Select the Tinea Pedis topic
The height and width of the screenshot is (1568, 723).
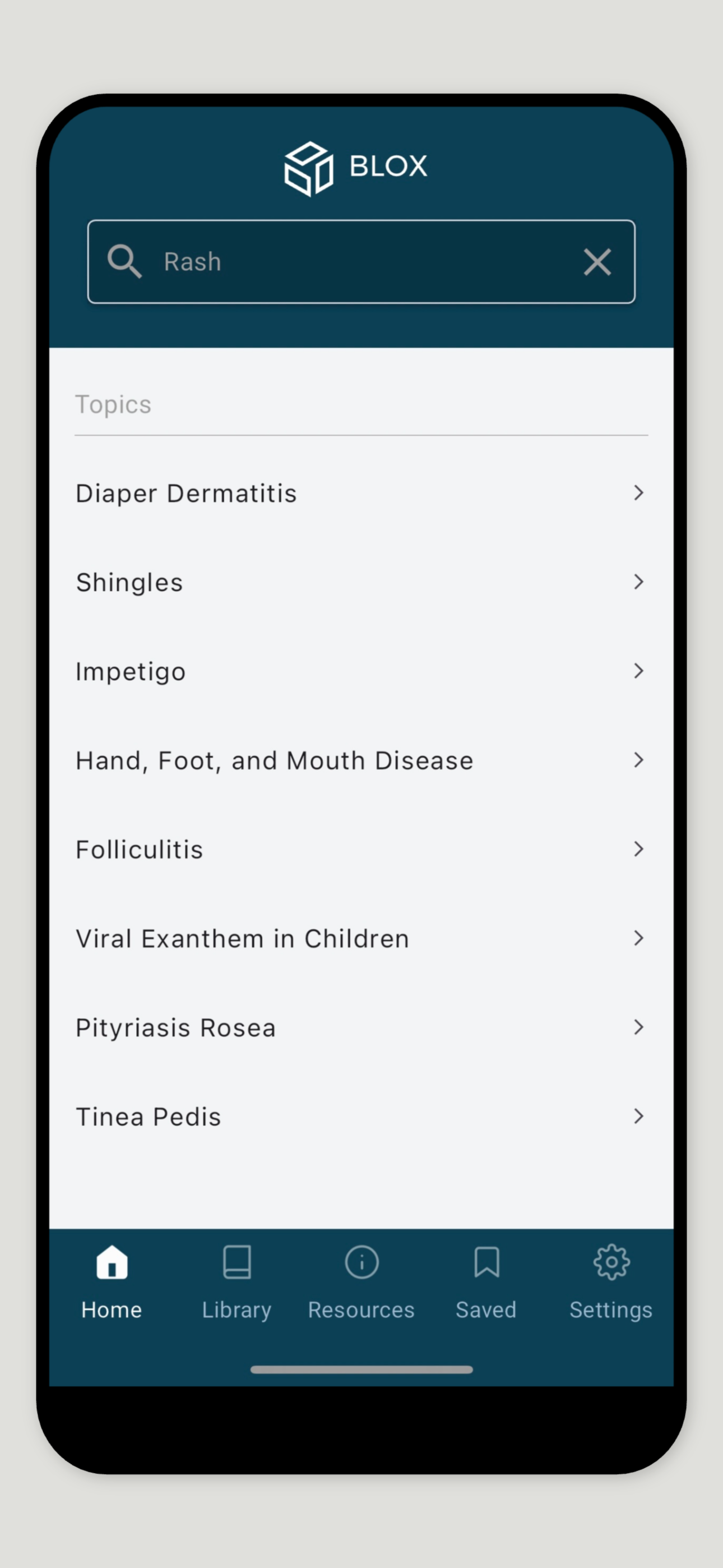[x=361, y=1117]
